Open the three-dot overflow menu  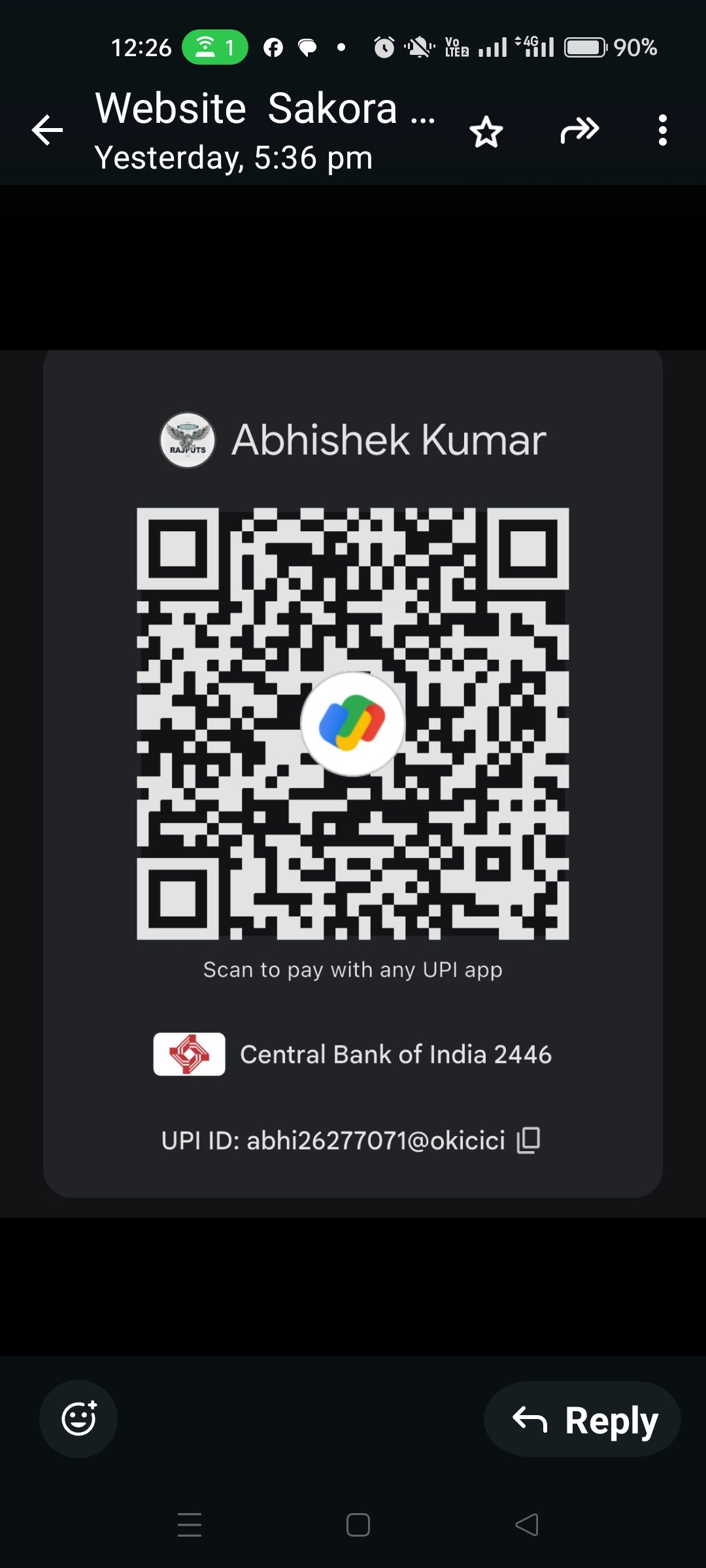662,130
